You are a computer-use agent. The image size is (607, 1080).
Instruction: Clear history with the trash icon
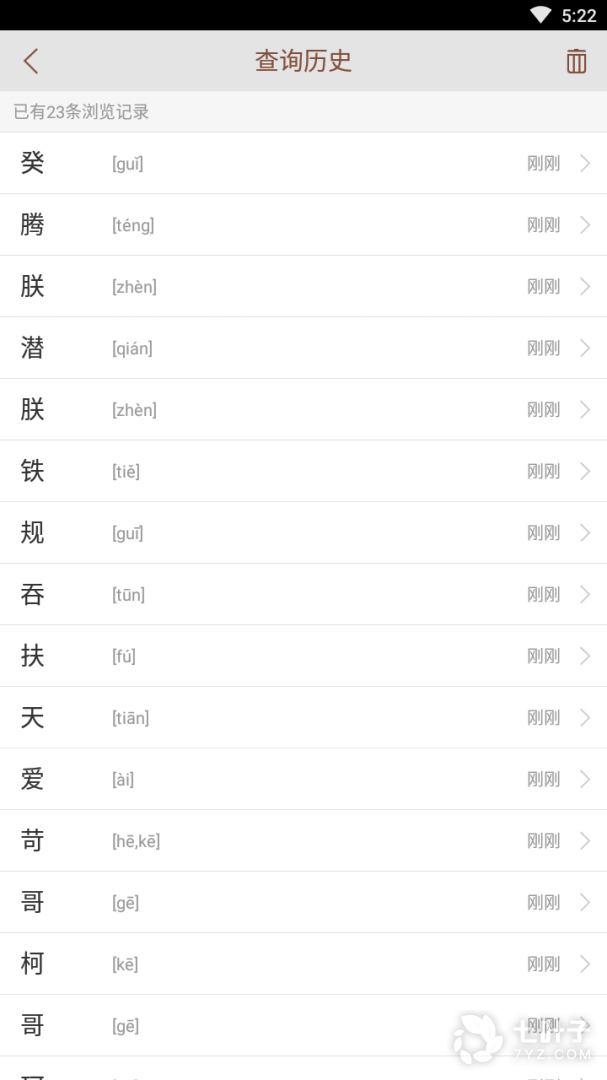576,61
